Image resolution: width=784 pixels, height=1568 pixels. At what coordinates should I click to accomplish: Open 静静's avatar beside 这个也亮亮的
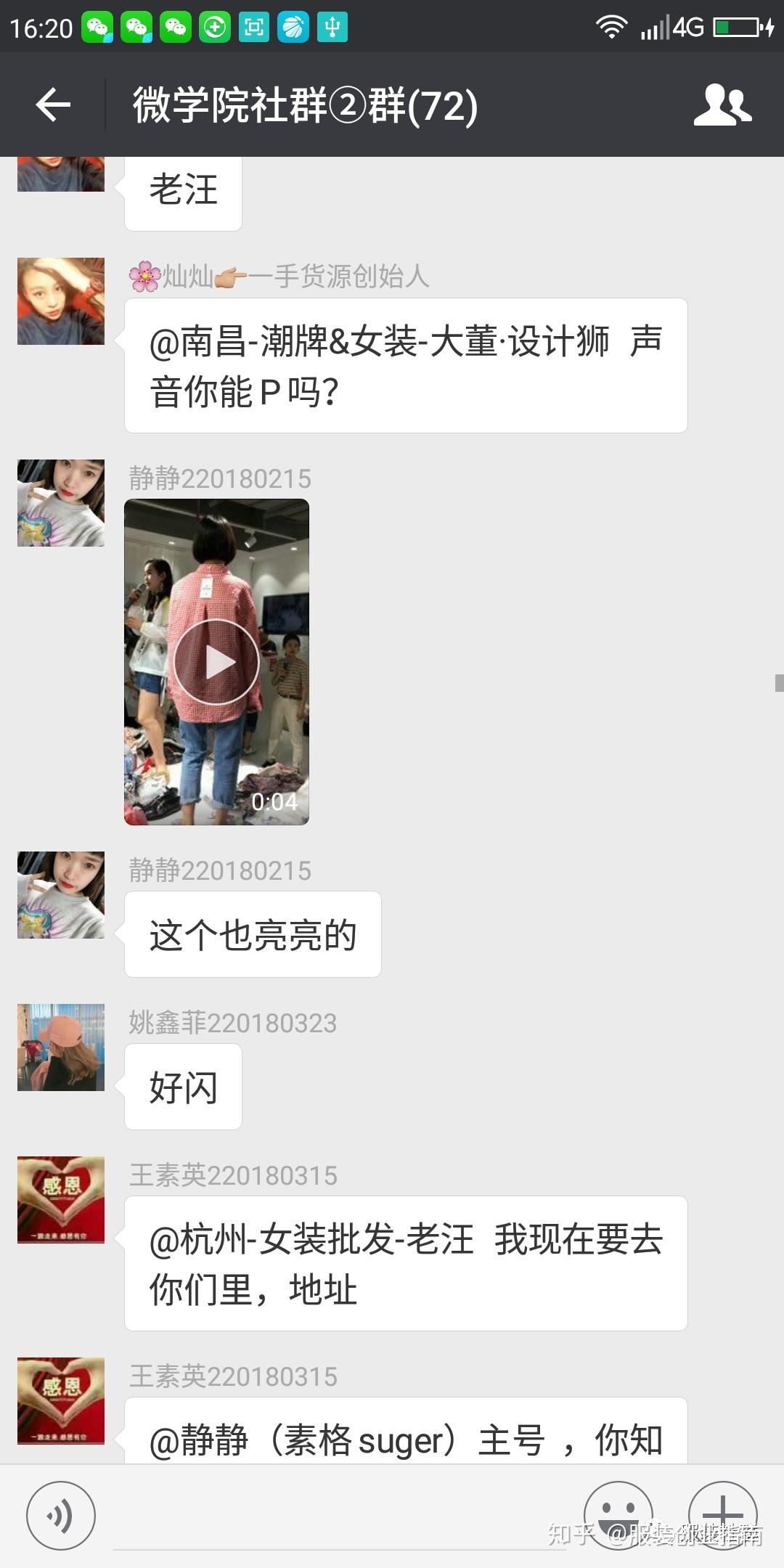[x=61, y=895]
